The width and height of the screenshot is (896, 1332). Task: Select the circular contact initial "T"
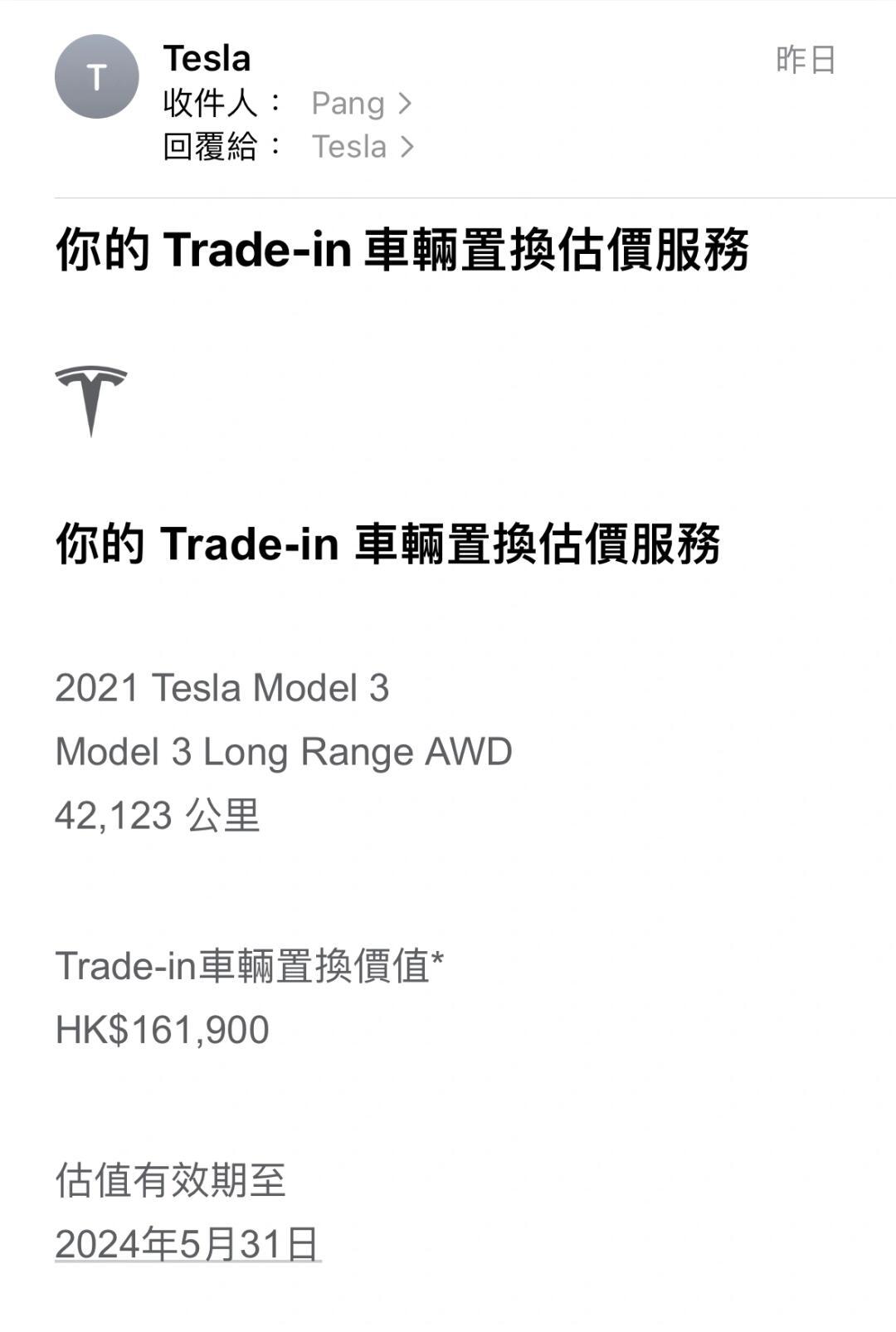click(98, 76)
